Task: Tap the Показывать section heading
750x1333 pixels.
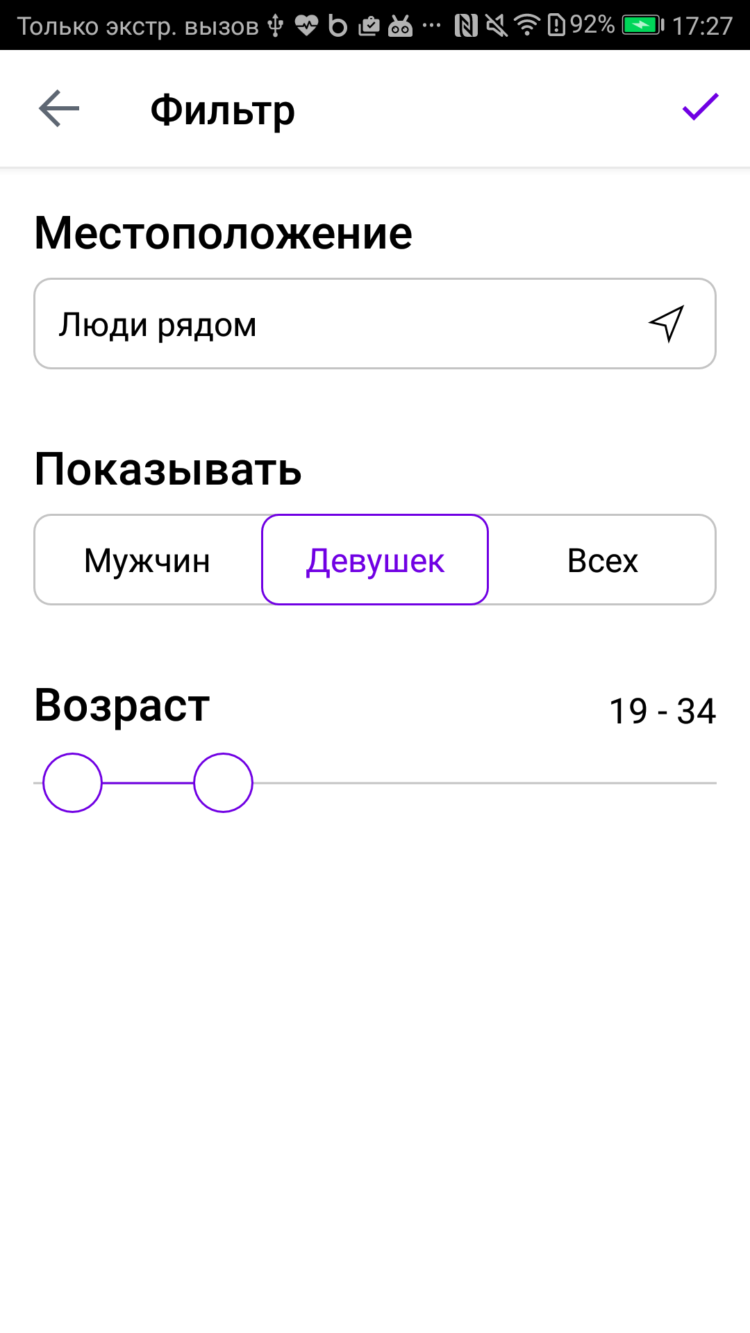Action: pos(167,468)
